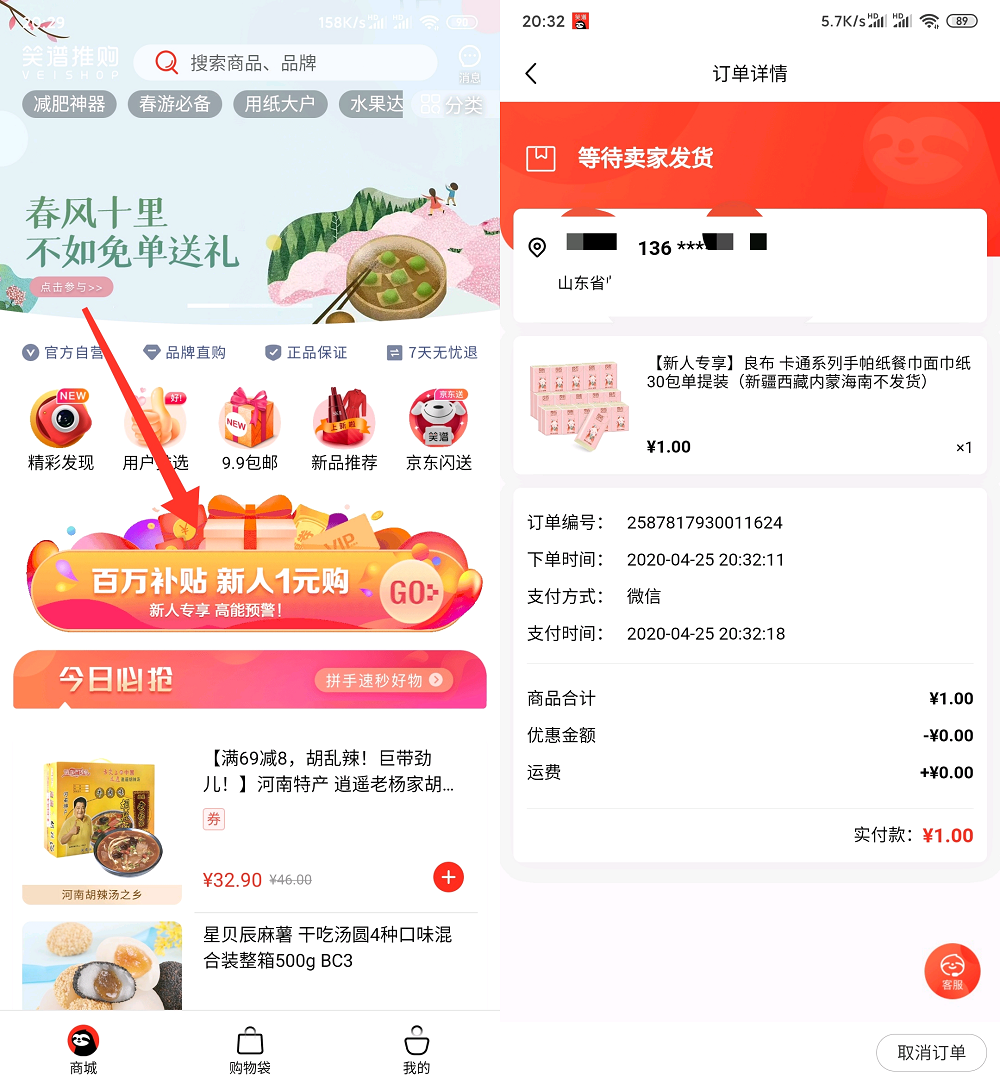The height and width of the screenshot is (1083, 1000).
Task: Open the 拼手速秒好物 link
Action: point(384,680)
